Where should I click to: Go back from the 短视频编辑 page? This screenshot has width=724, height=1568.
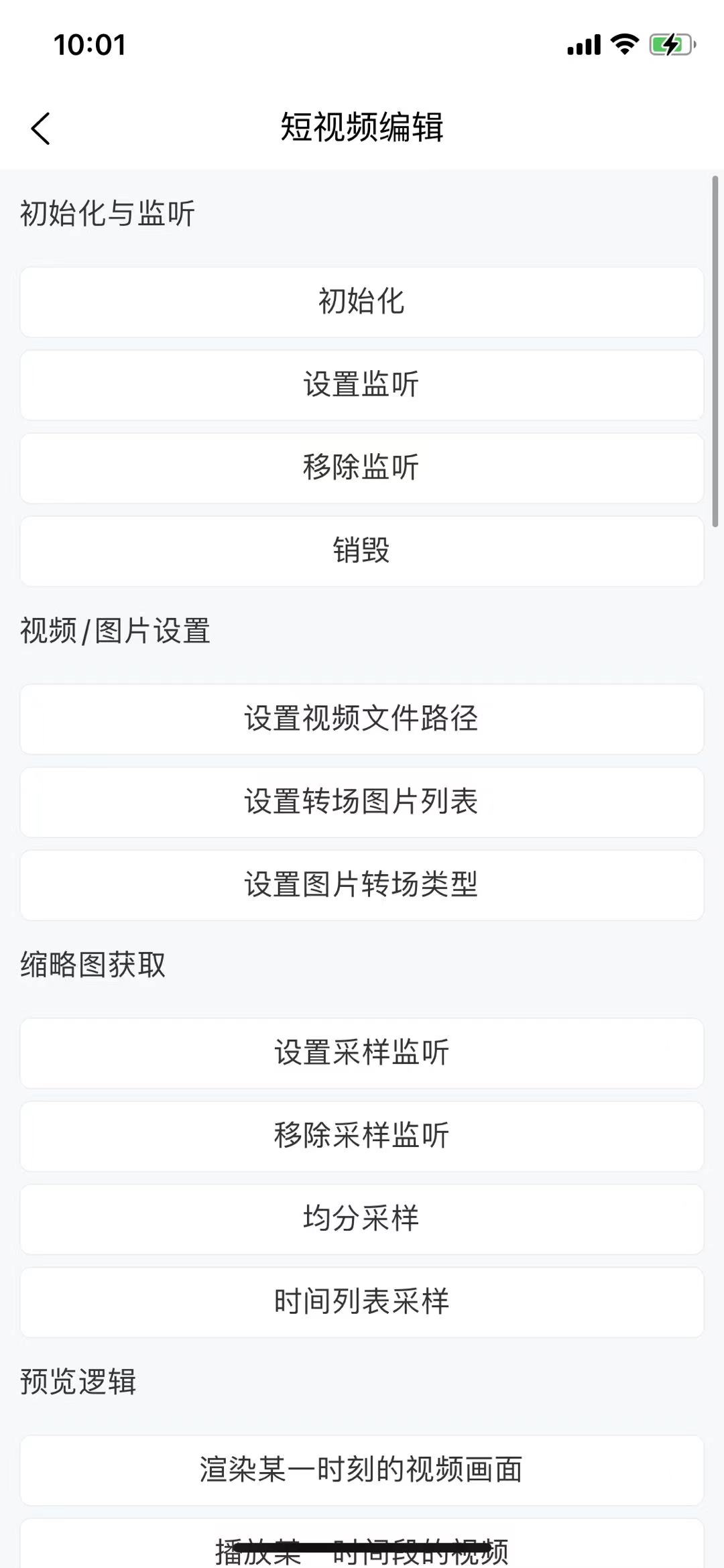(x=40, y=128)
